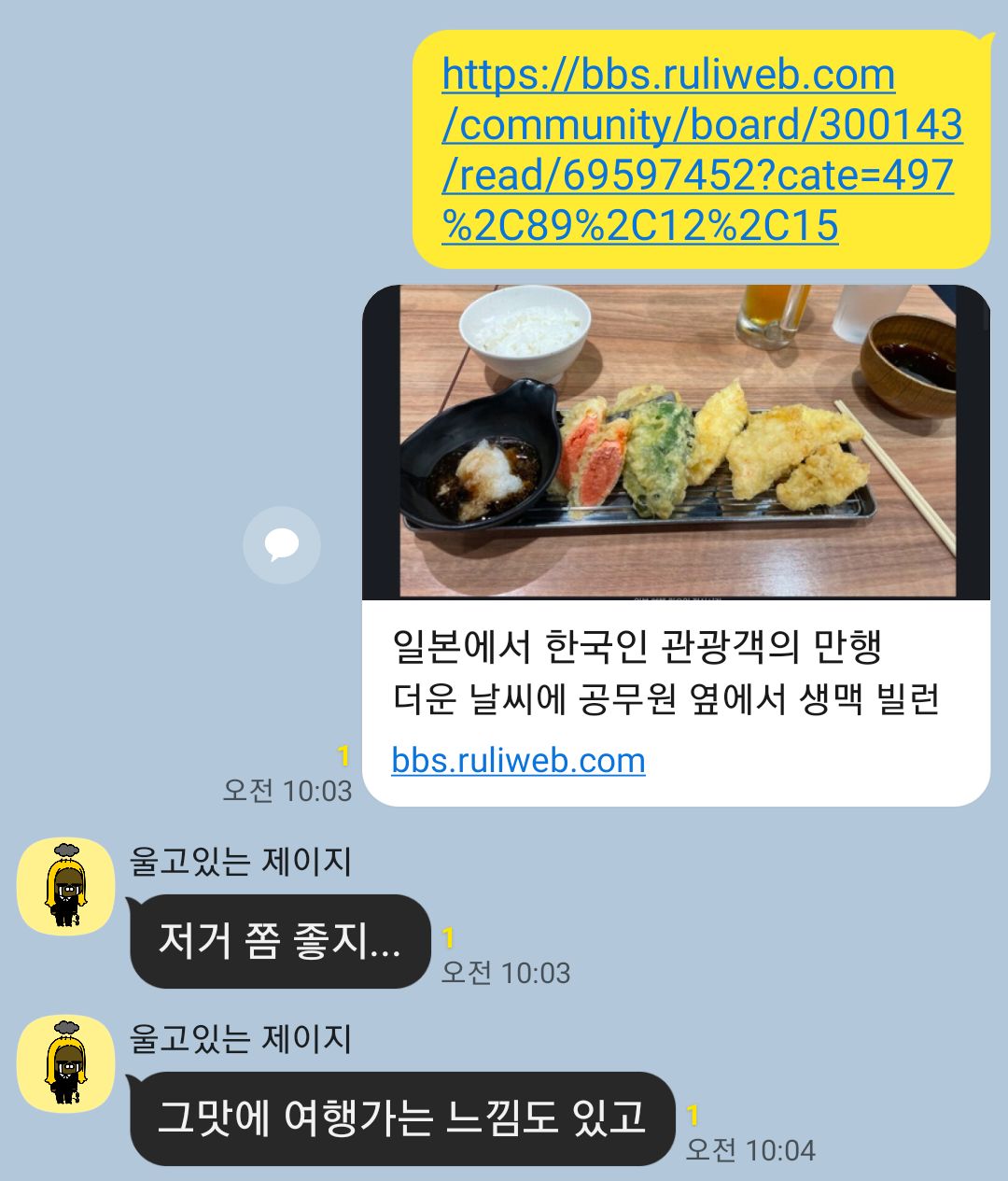Tap the speech bubble reply icon beside preview
This screenshot has height=1181, width=1008.
282,545
